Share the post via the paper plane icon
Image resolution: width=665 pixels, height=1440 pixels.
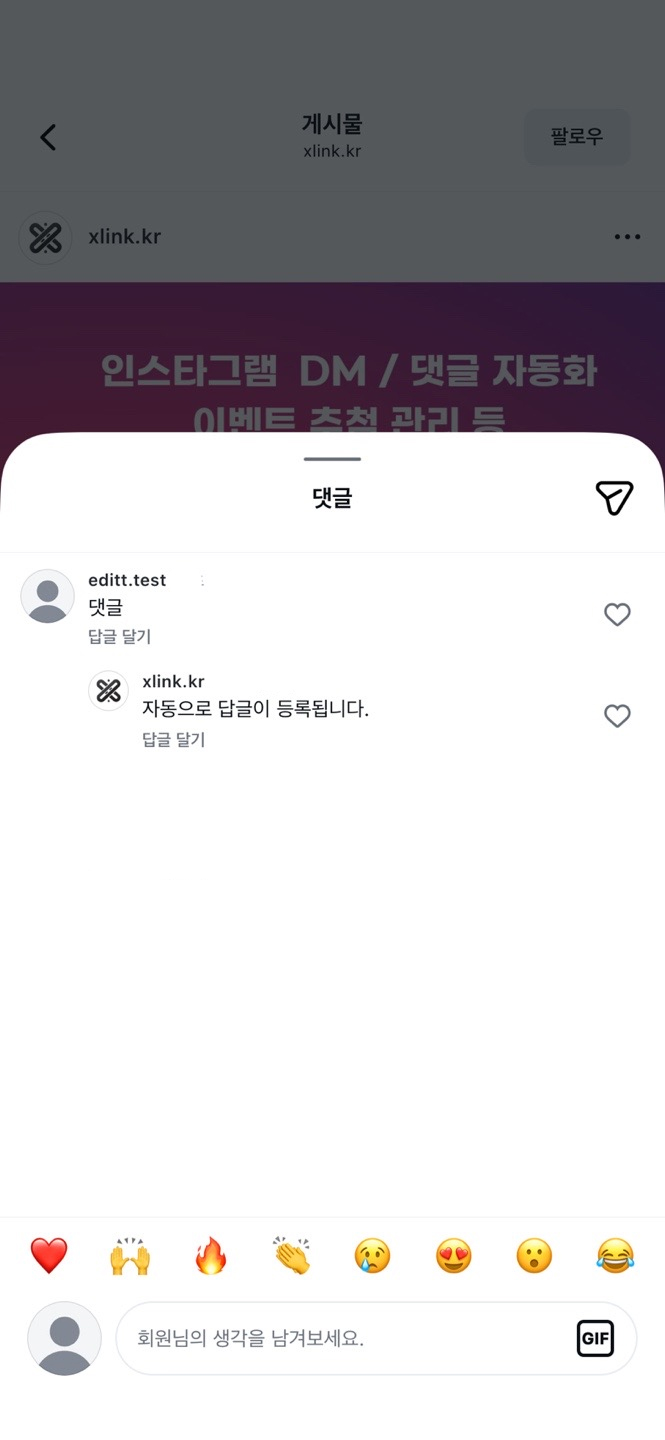[614, 497]
